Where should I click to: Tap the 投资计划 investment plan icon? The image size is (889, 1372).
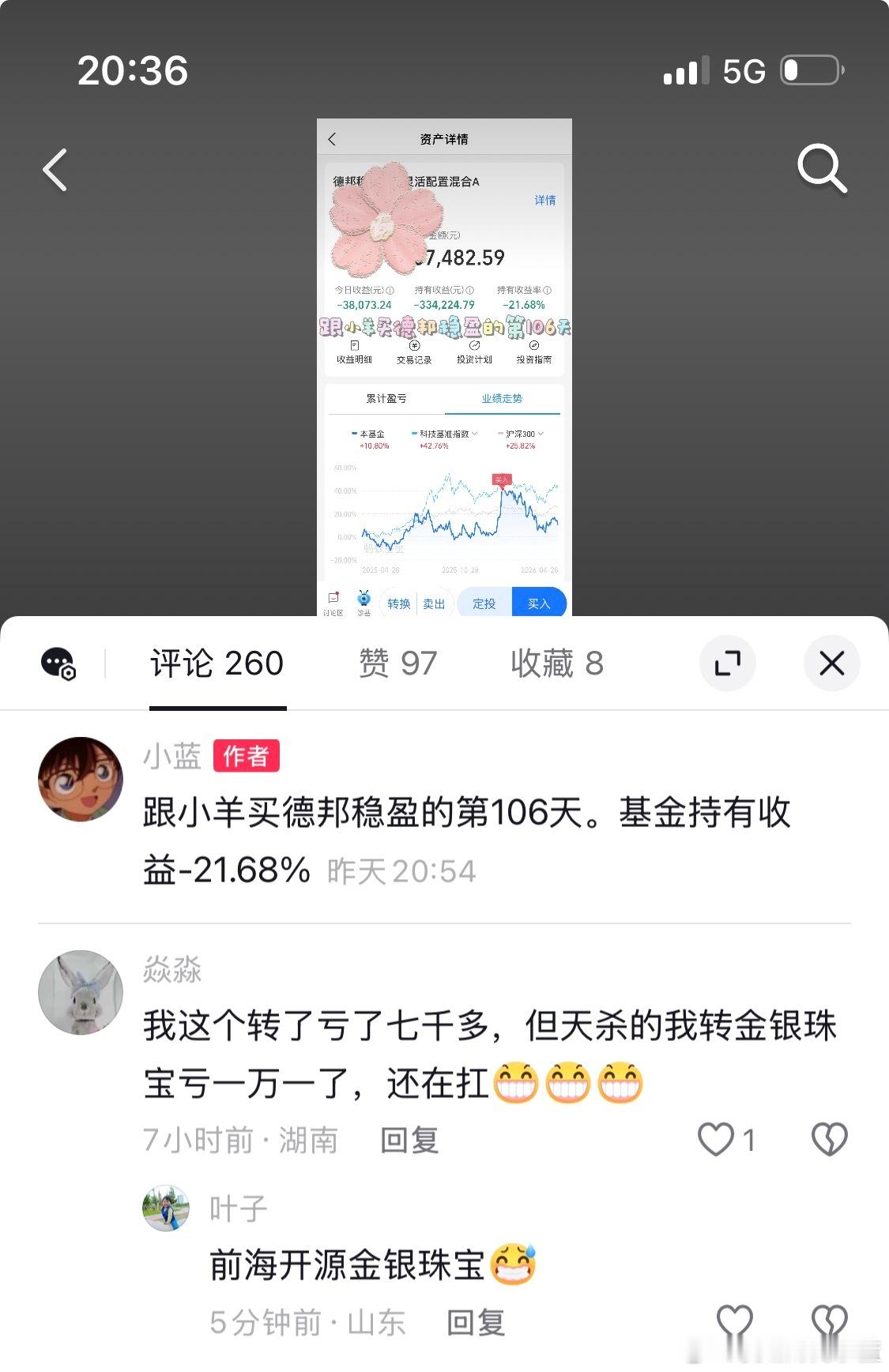pyautogui.click(x=474, y=351)
